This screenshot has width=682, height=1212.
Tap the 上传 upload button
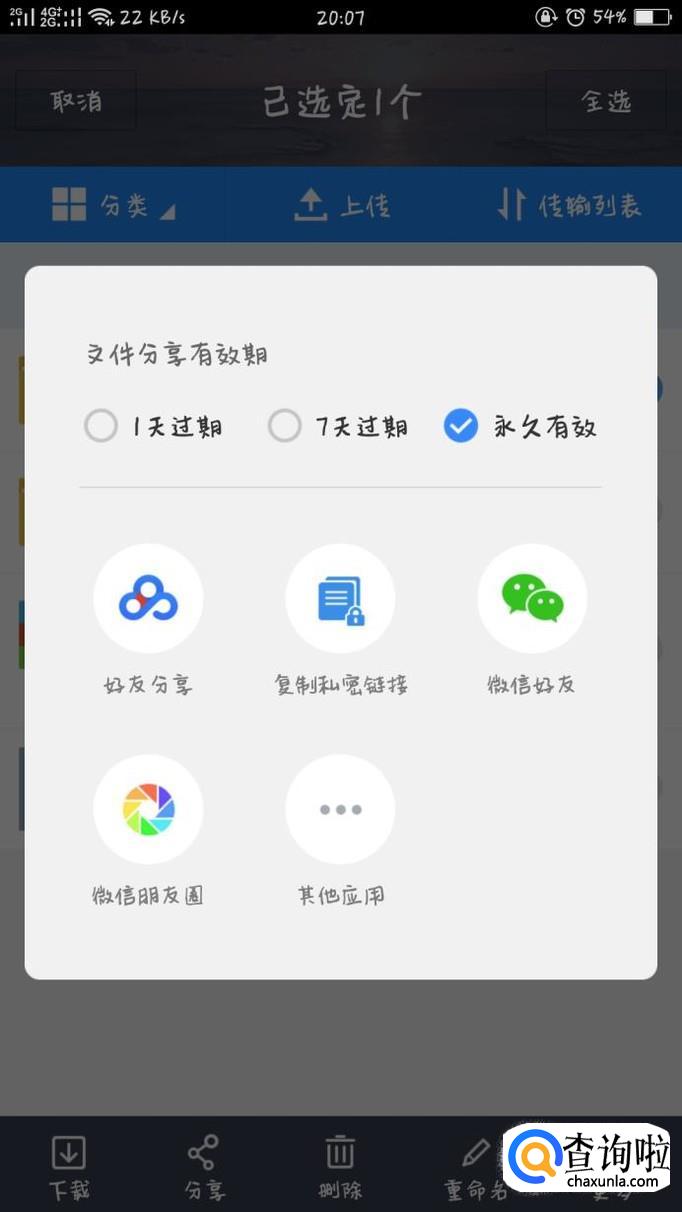click(342, 205)
